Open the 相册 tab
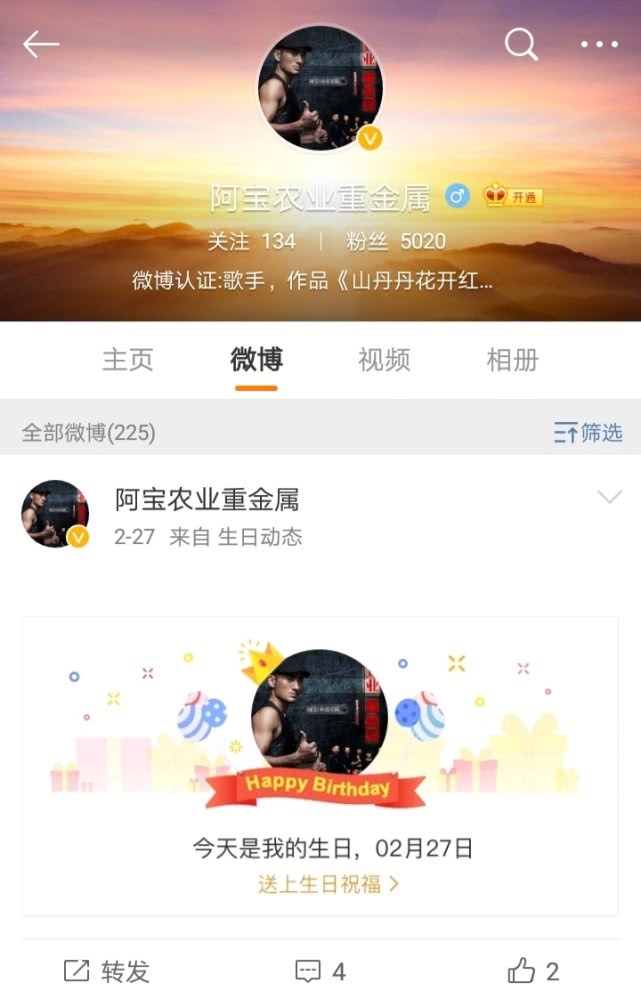Viewport: 641px width, 999px height. click(512, 360)
